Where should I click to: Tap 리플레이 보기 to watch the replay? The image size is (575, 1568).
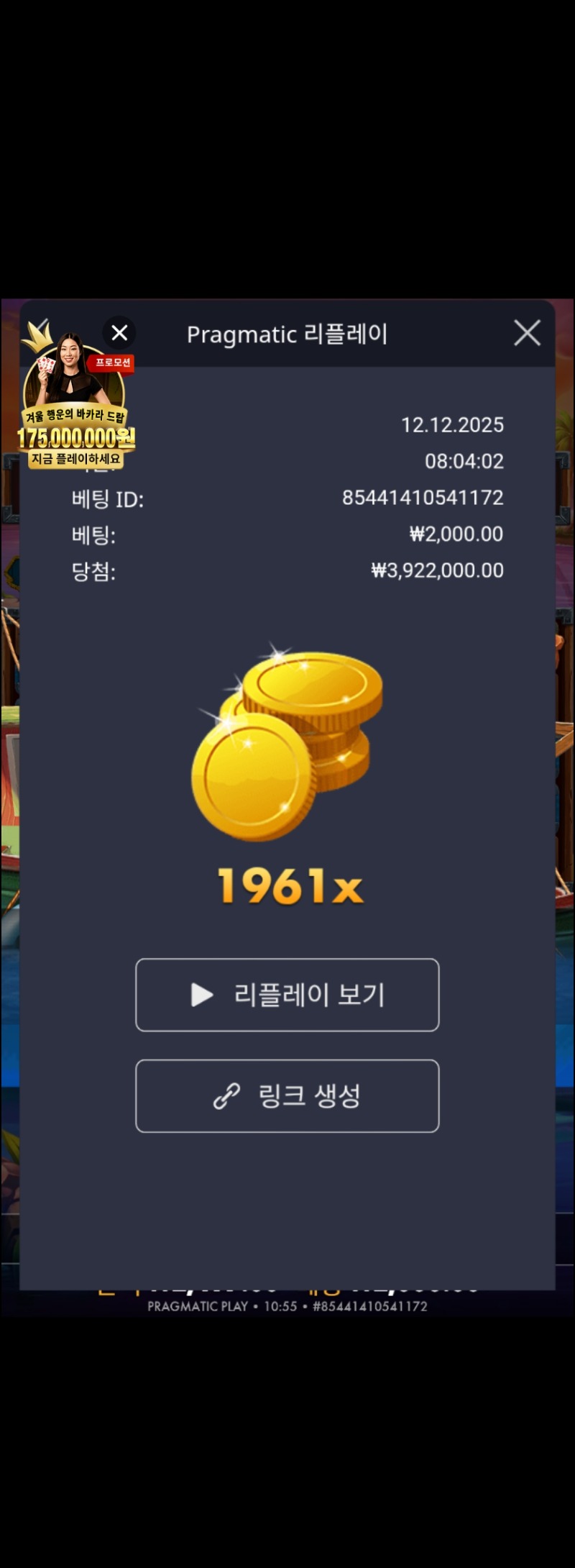pos(287,995)
